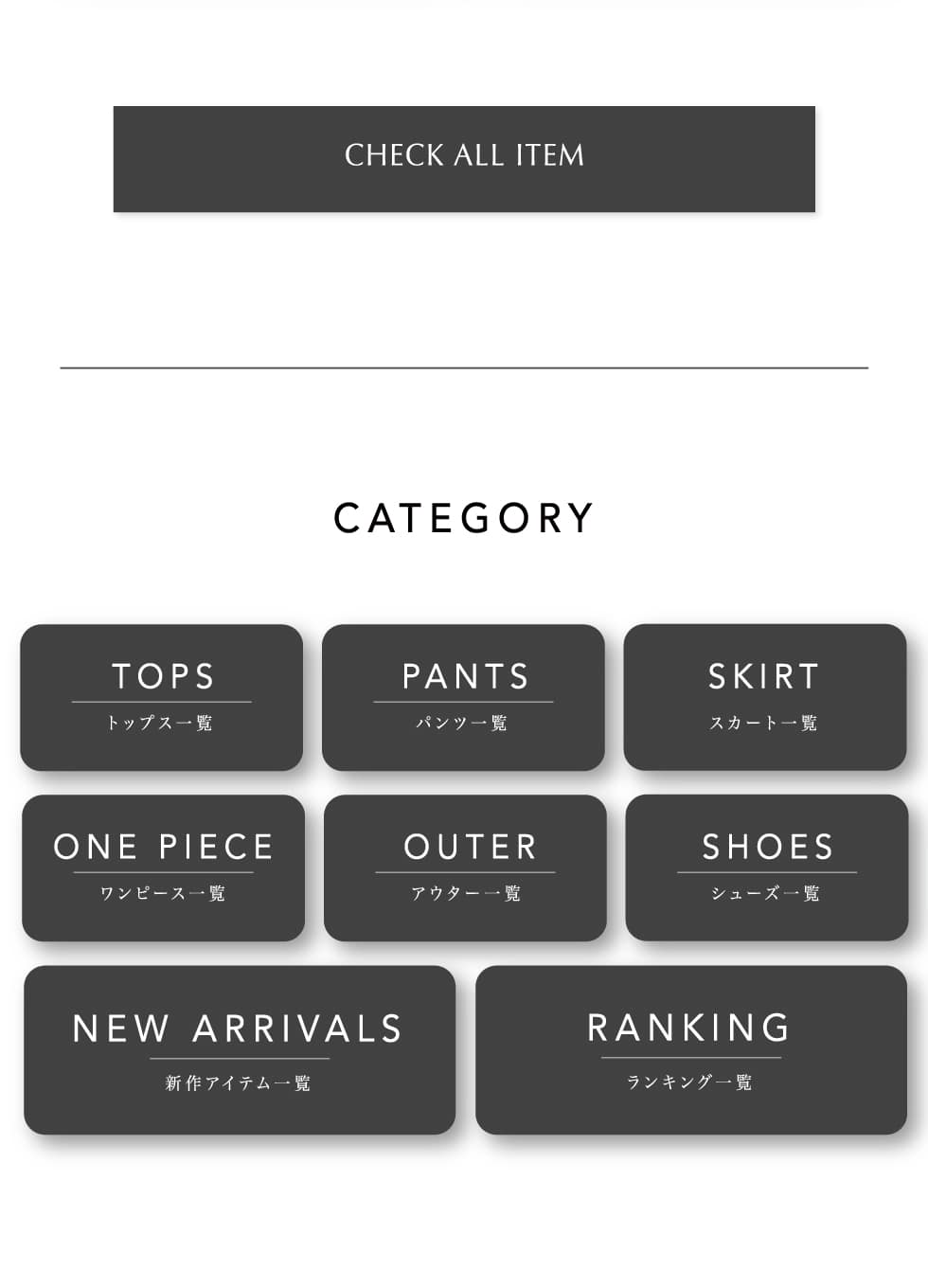Show NEW ARRIVALS items
This screenshot has width=928, height=1288.
click(240, 1049)
